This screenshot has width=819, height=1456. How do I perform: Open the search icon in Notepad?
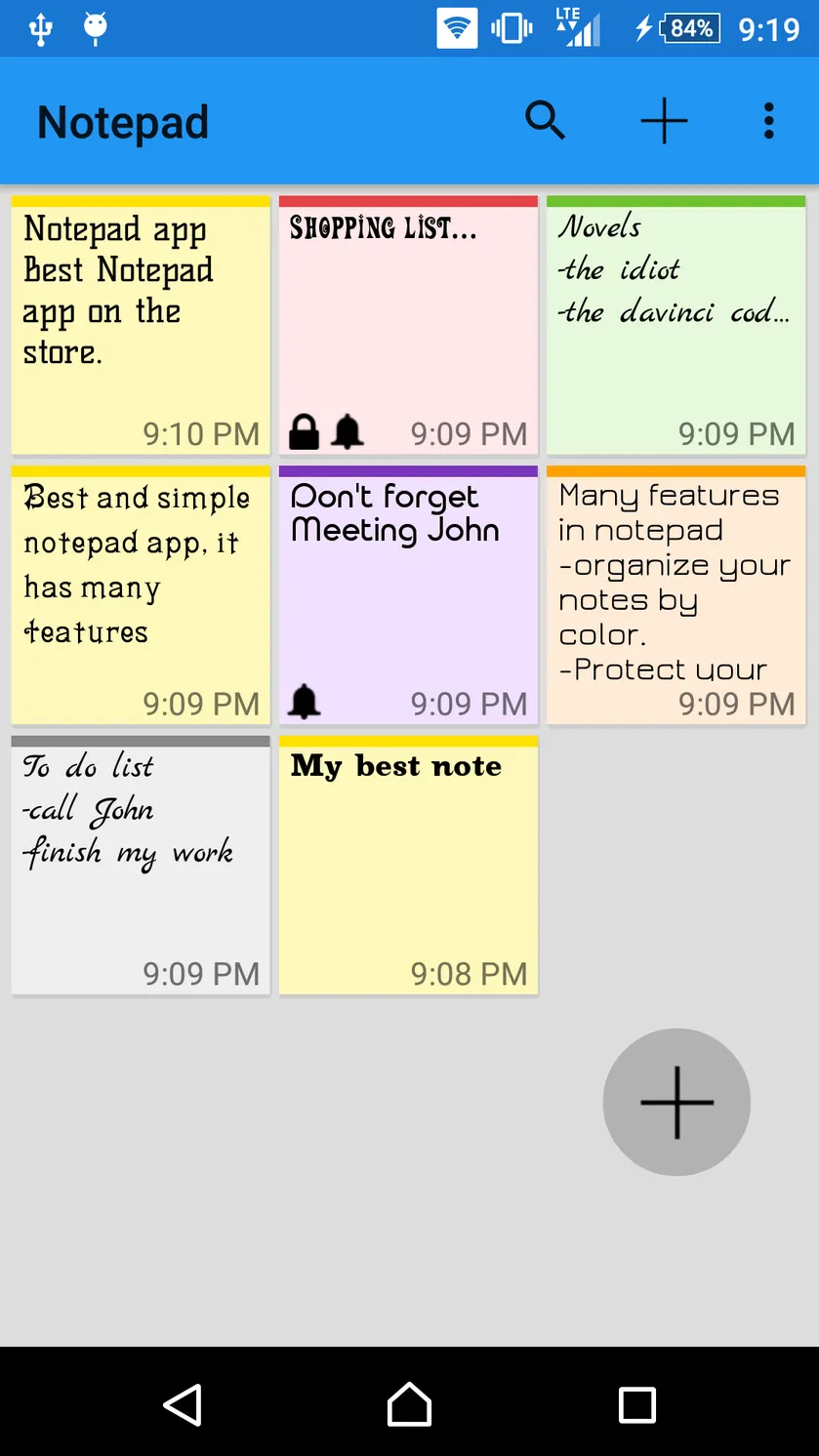point(545,122)
